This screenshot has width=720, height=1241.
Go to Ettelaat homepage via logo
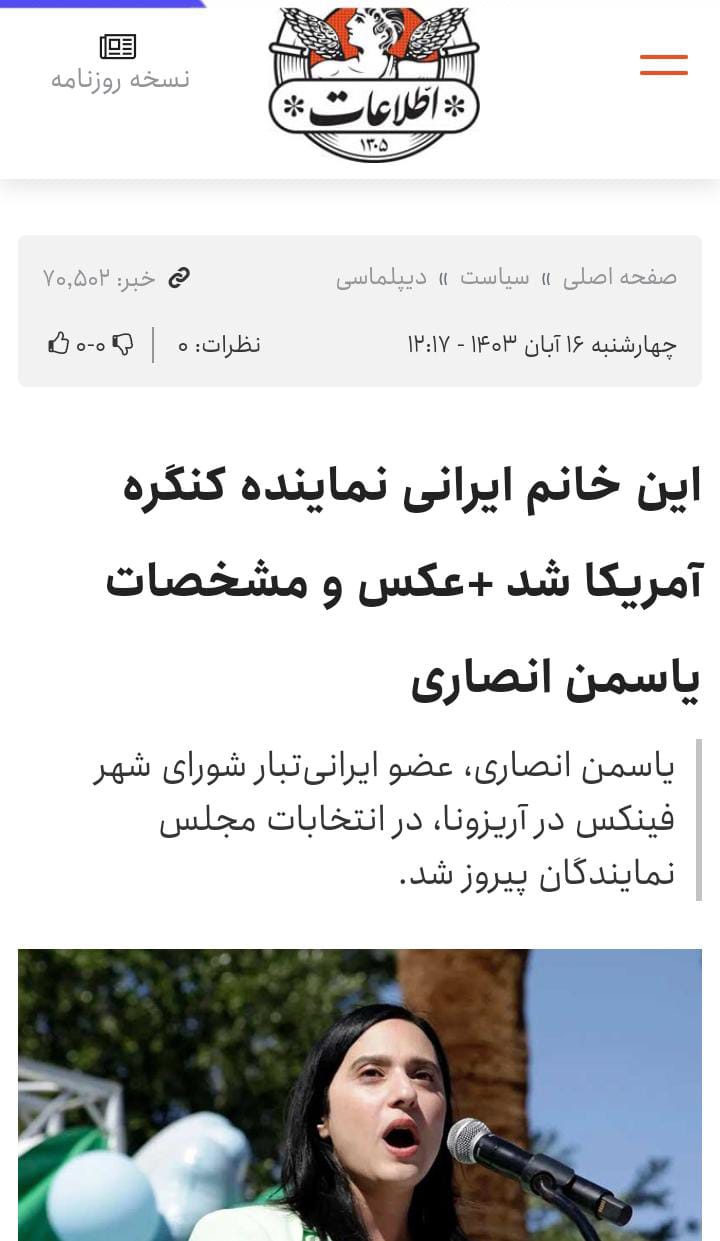[373, 84]
